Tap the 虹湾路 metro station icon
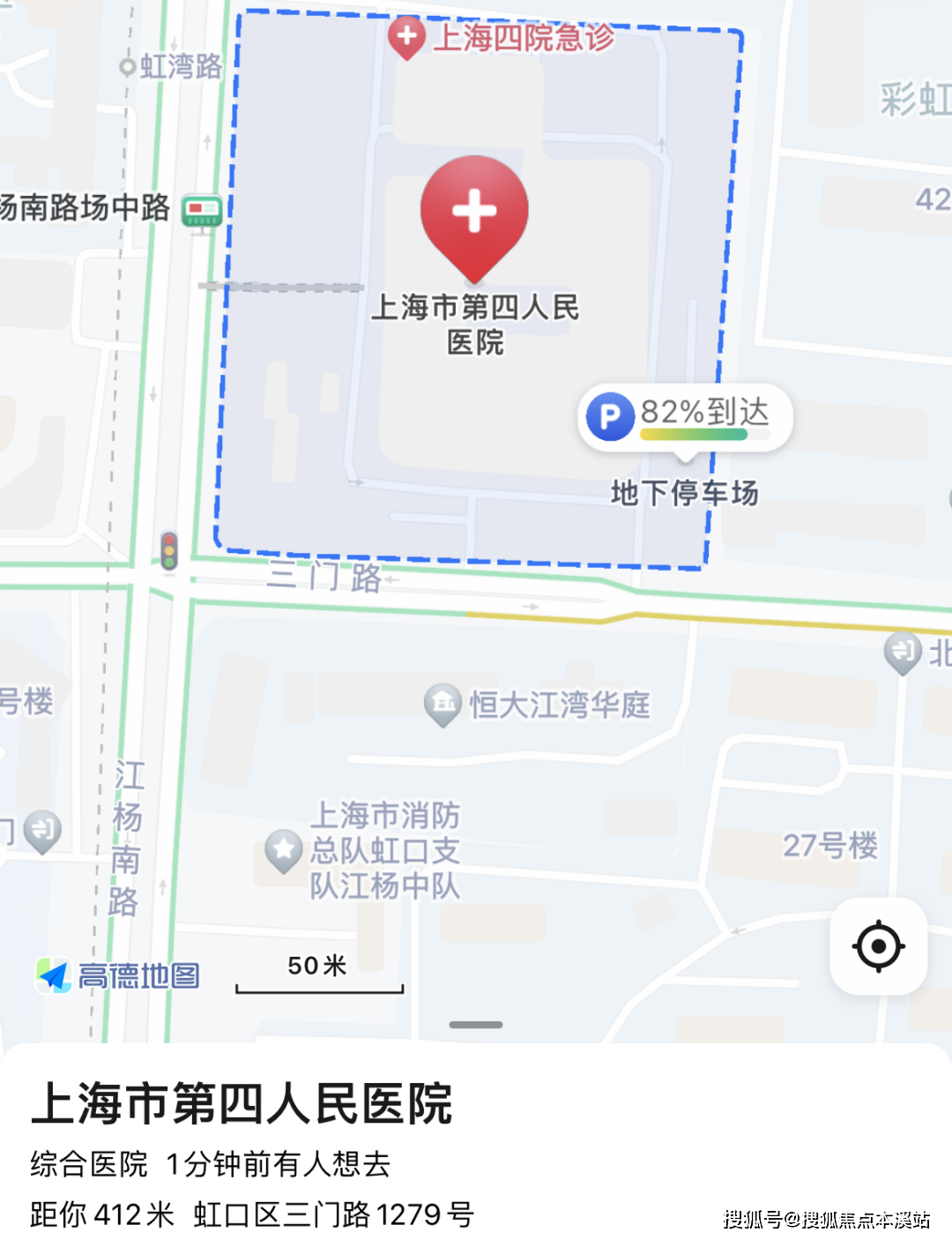 [127, 64]
